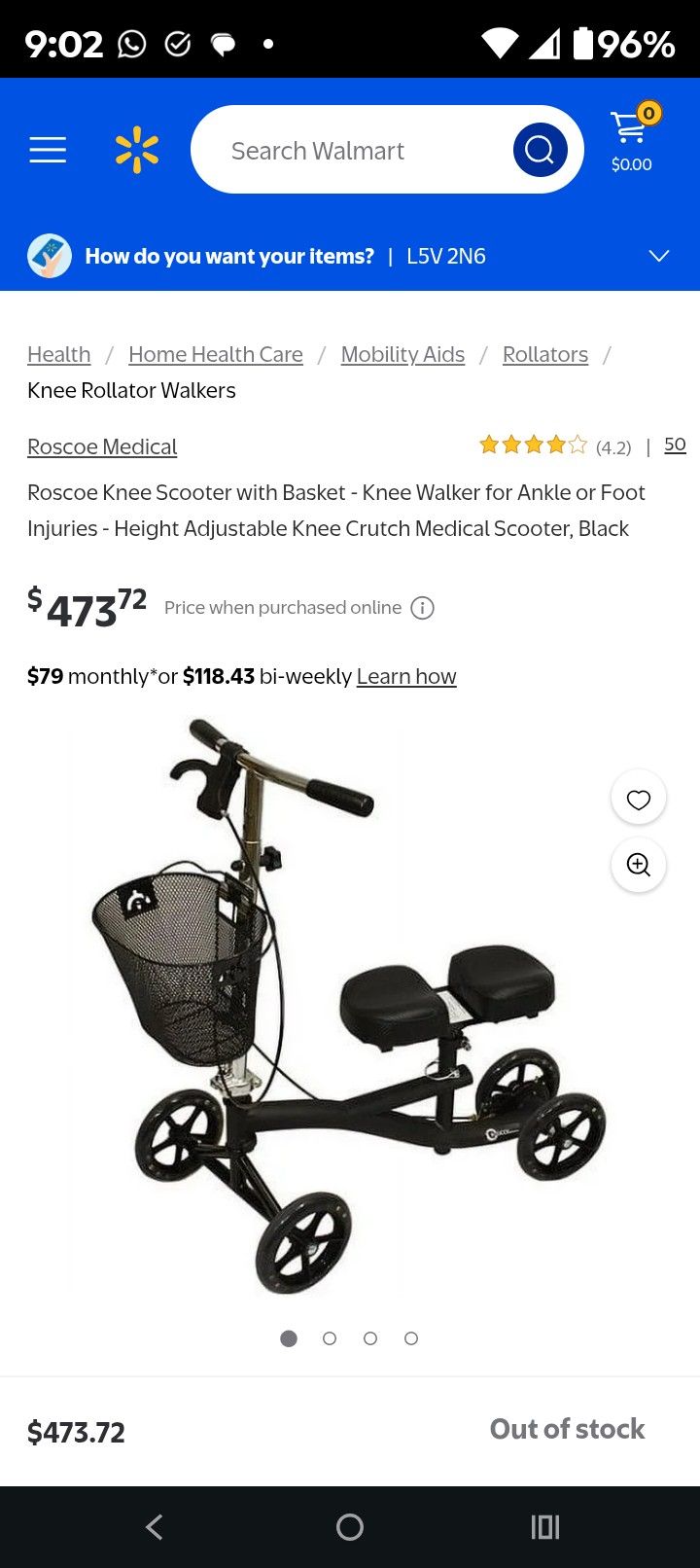Select the fourth image carousel dot

click(411, 1338)
